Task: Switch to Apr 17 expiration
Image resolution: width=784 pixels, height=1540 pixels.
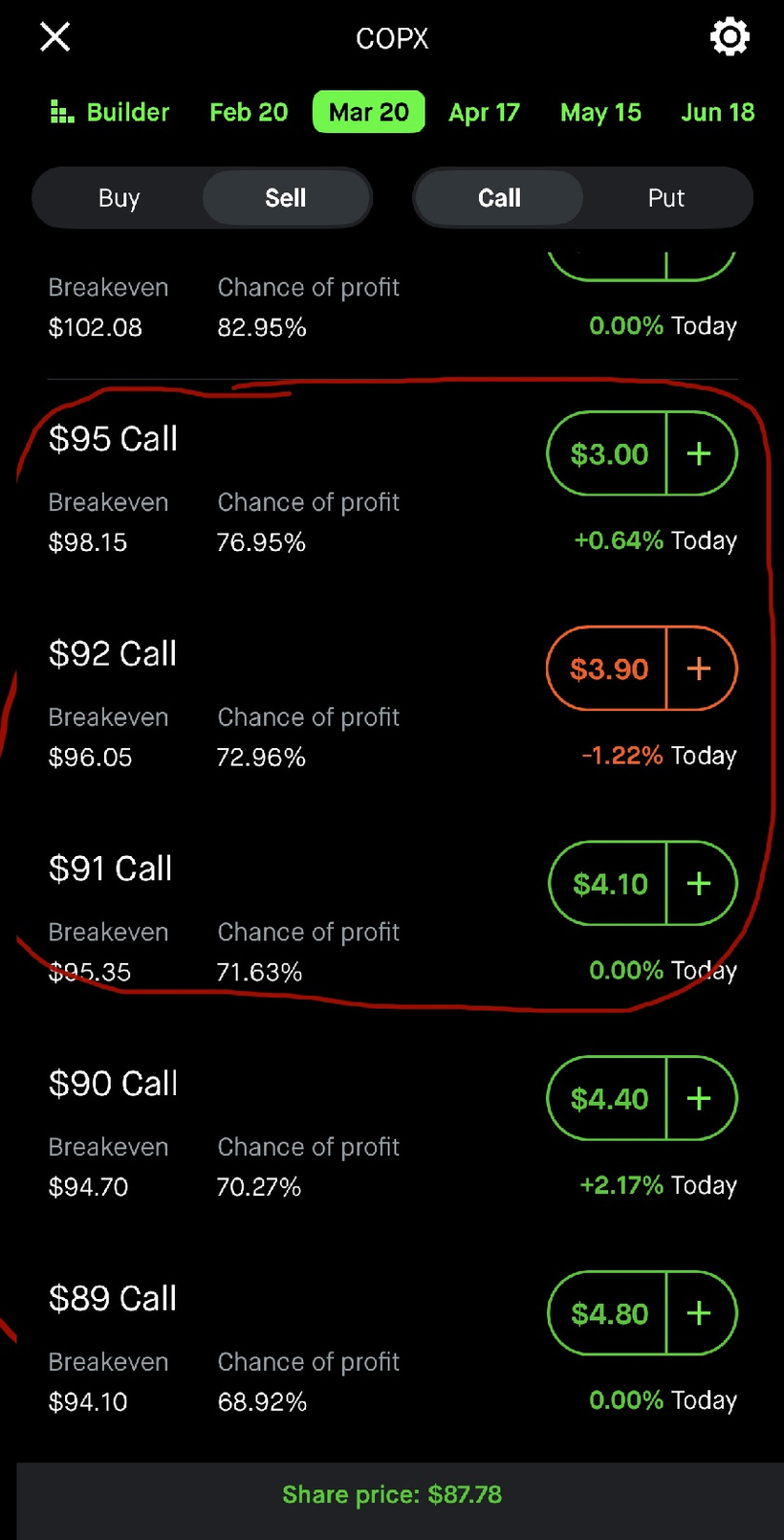Action: click(x=484, y=112)
